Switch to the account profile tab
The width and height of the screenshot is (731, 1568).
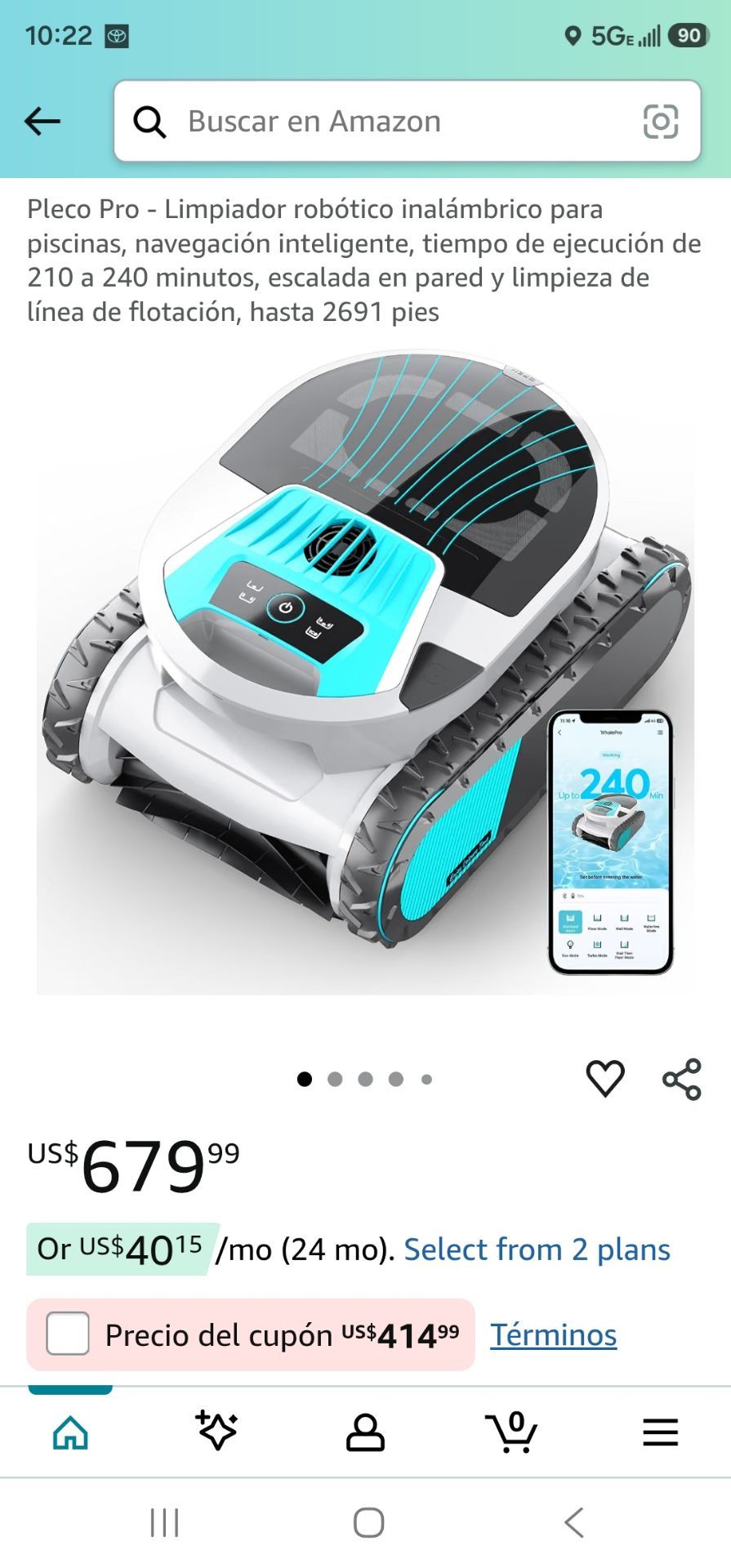click(x=365, y=1432)
